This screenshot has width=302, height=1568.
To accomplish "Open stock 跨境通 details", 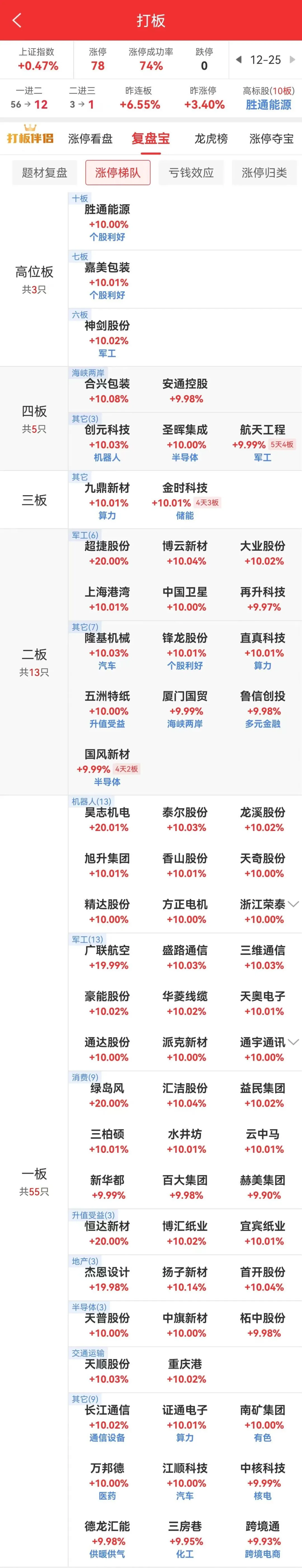I will click(x=262, y=1527).
